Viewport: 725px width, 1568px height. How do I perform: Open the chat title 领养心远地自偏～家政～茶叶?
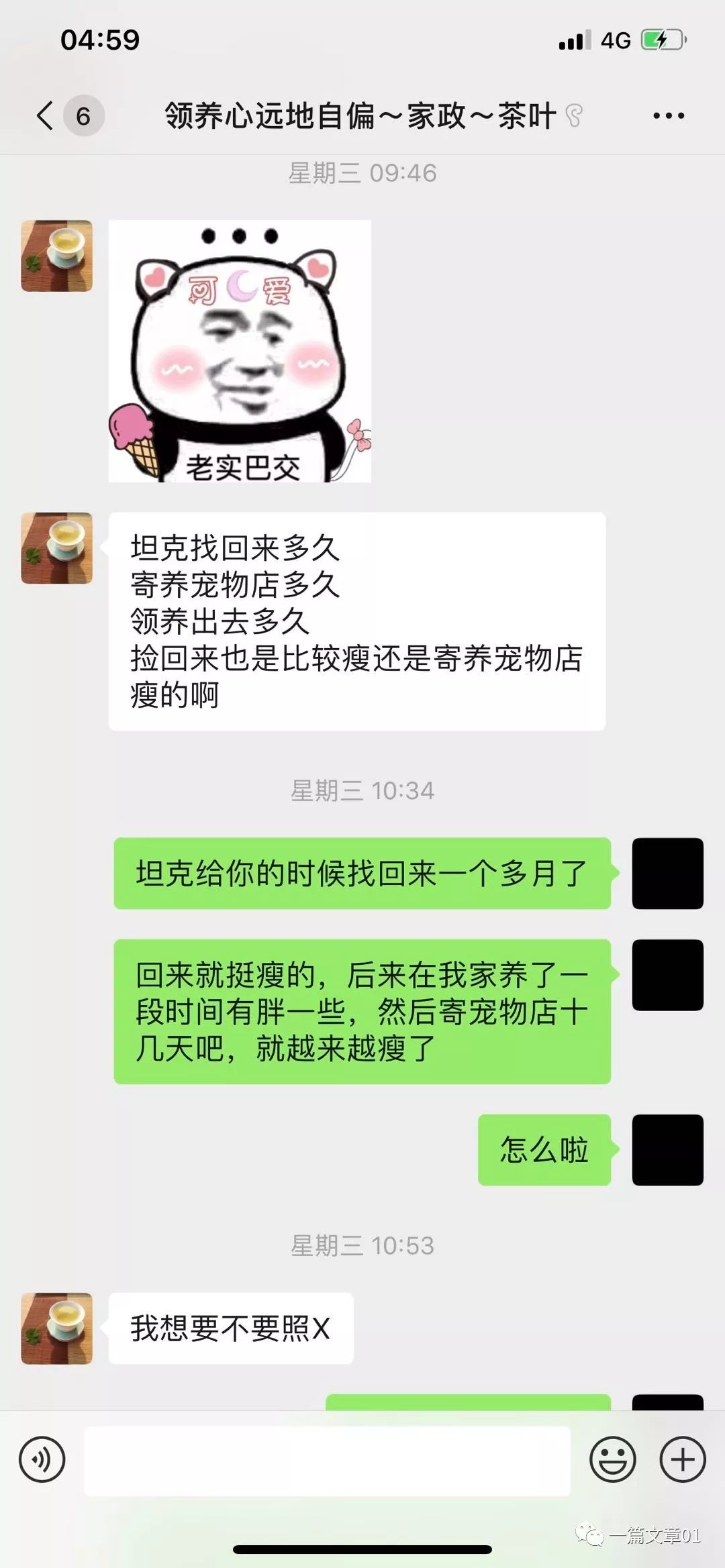359,115
